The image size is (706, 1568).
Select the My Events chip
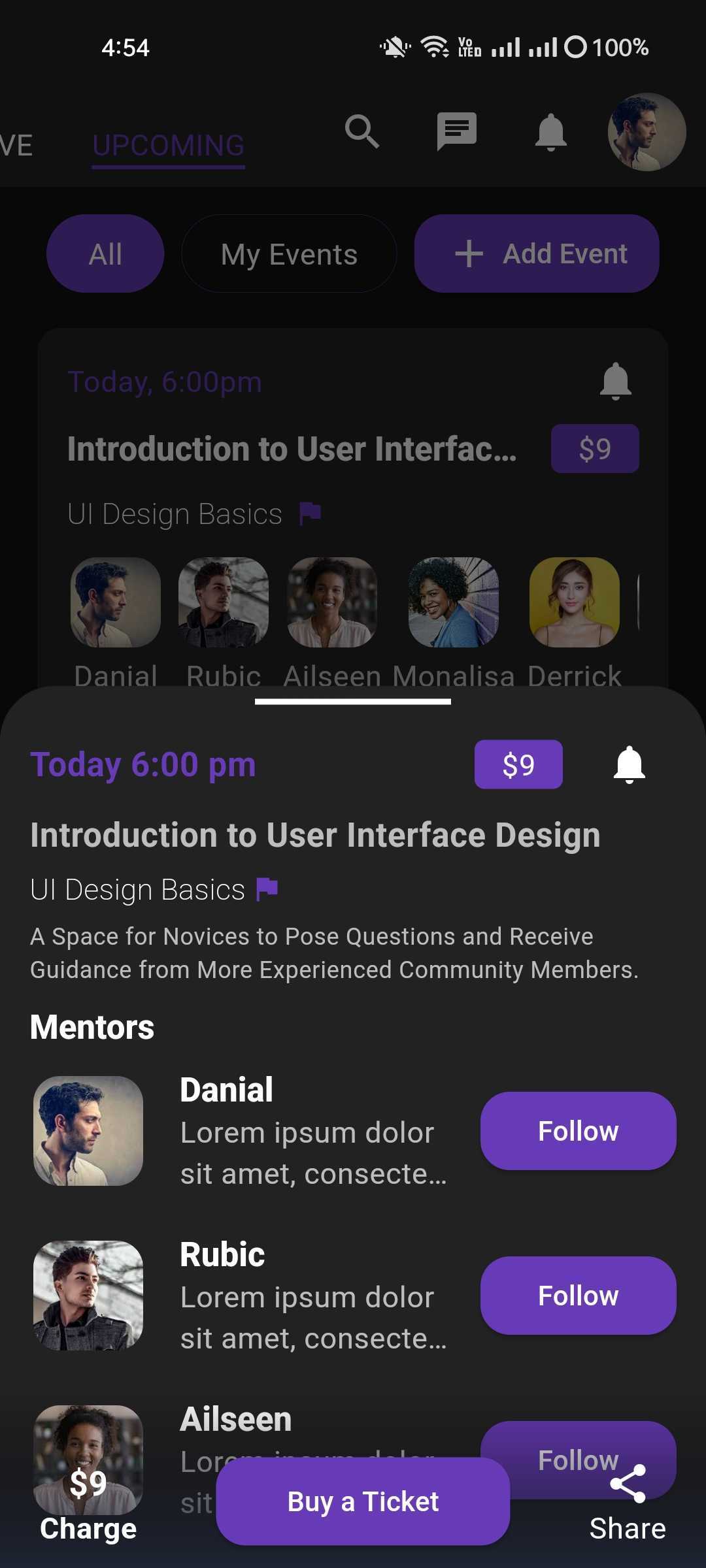(x=289, y=254)
